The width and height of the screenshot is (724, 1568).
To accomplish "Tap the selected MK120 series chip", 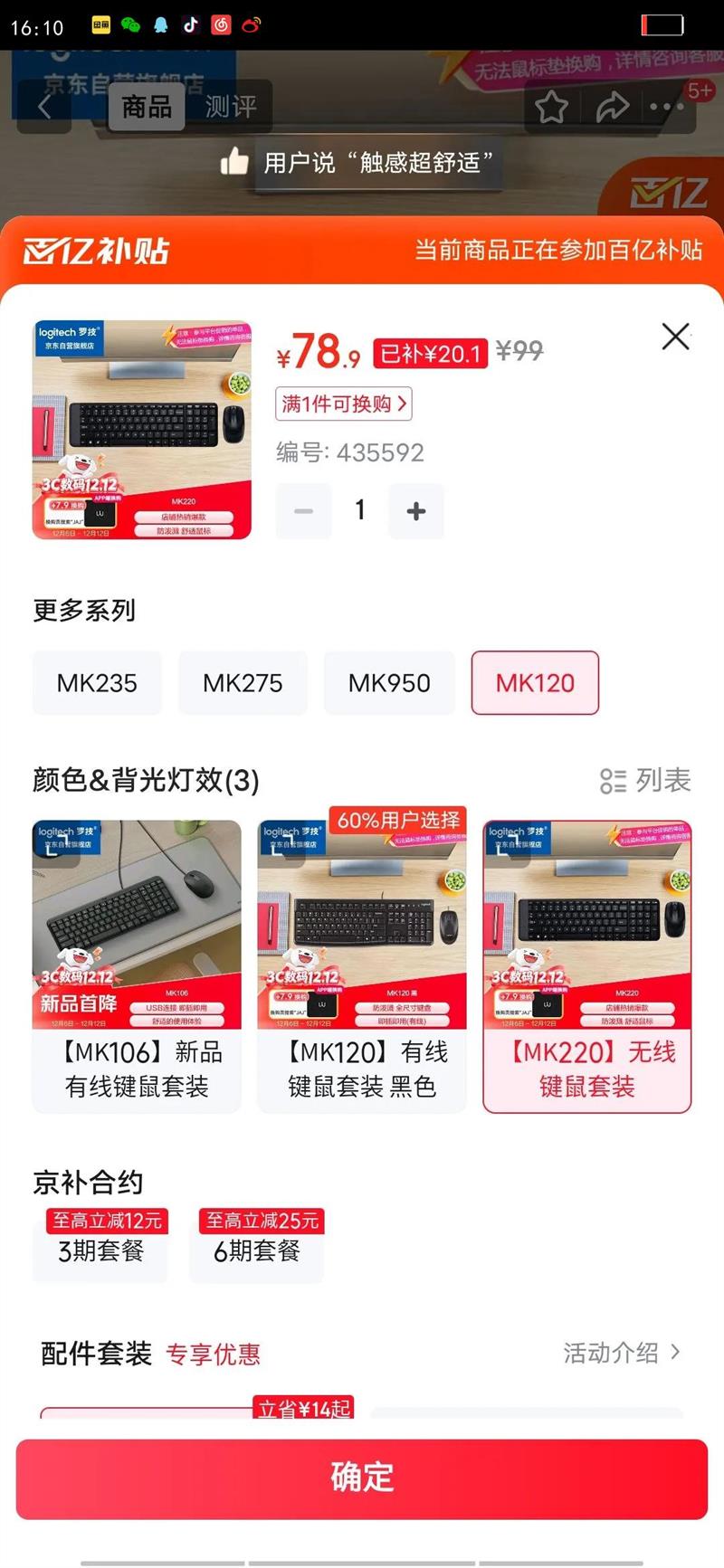I will 535,683.
